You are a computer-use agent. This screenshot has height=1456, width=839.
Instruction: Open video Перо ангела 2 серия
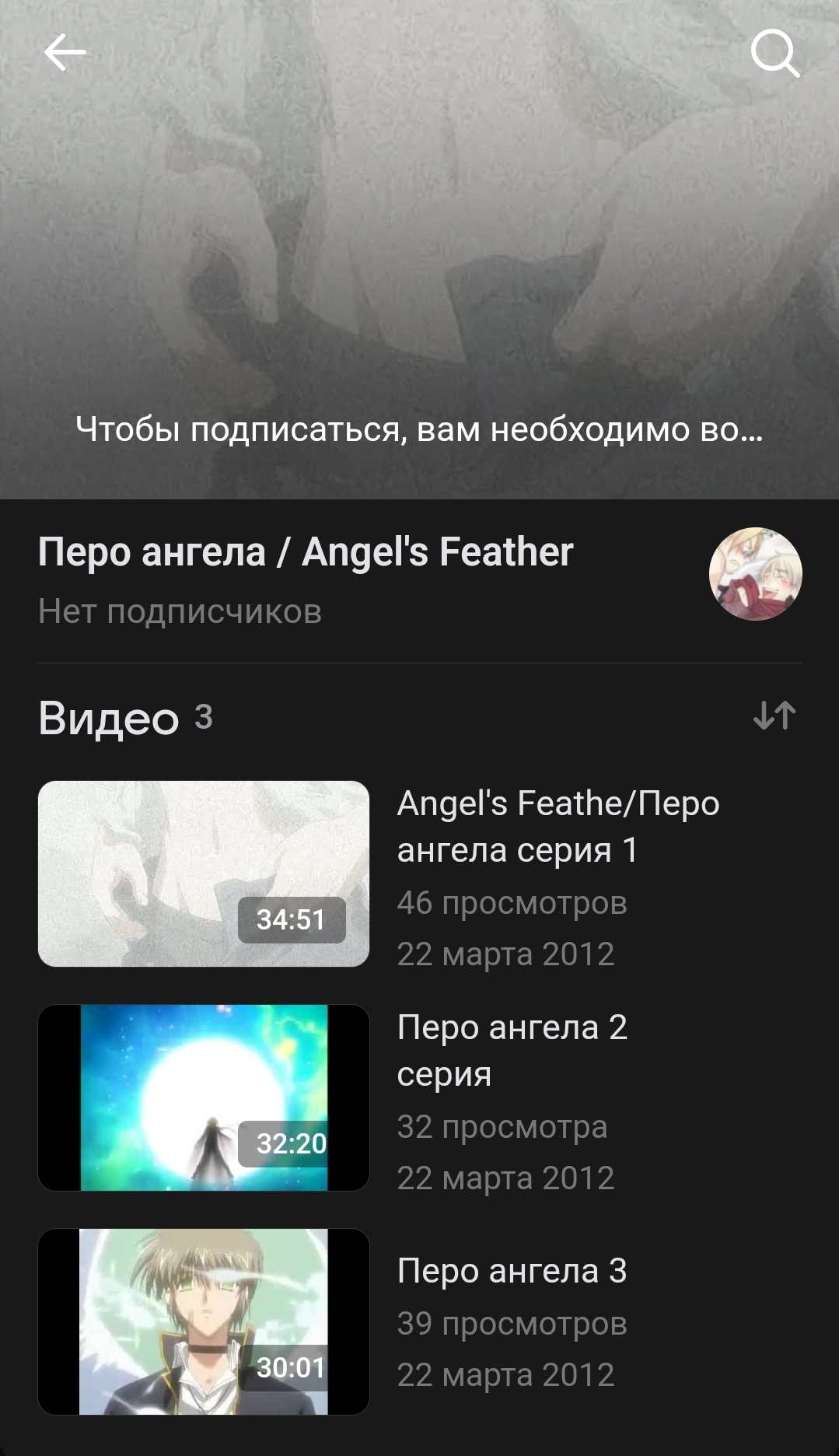click(204, 1097)
